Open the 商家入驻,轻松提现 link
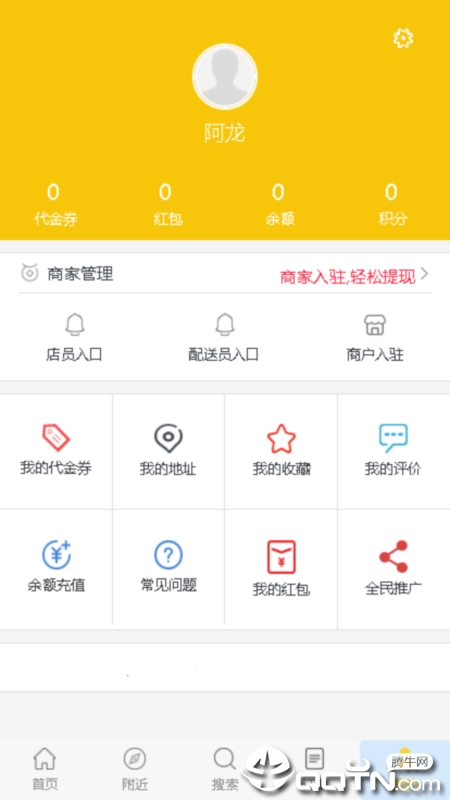Screen dimensions: 450x800 [x=354, y=276]
